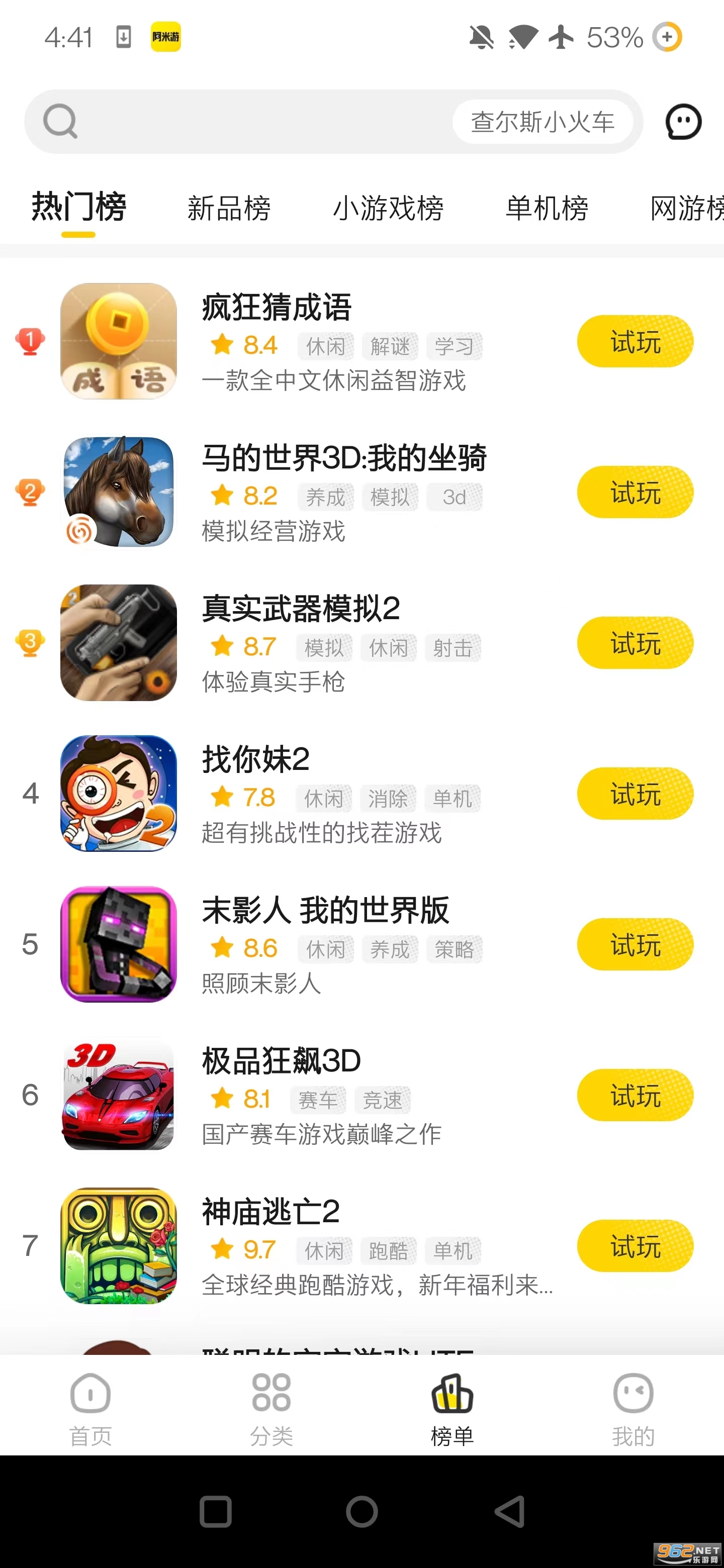
Task: Start 试玩 for 找你妹2
Action: pos(635,794)
